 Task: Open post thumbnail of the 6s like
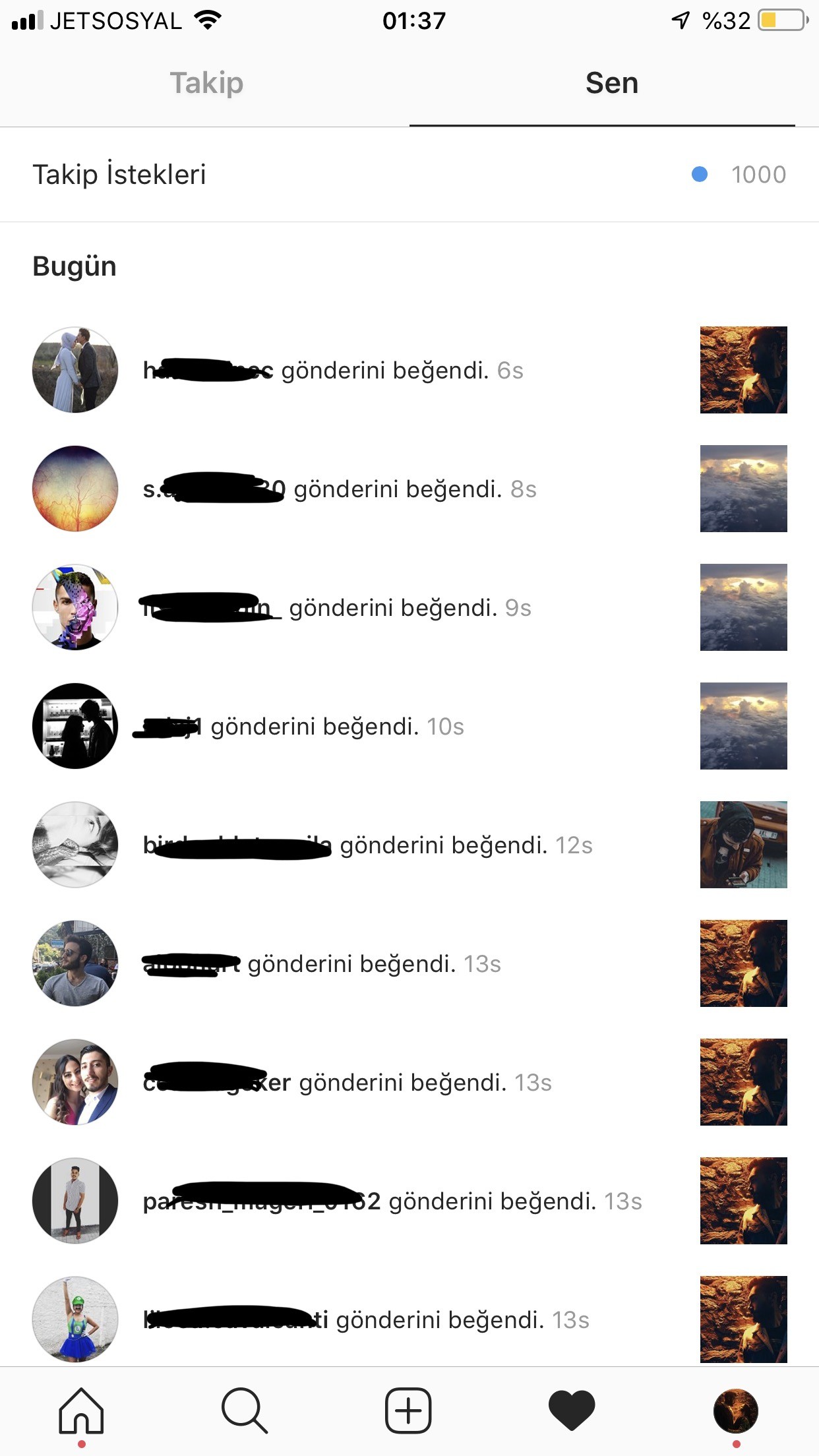[x=743, y=370]
